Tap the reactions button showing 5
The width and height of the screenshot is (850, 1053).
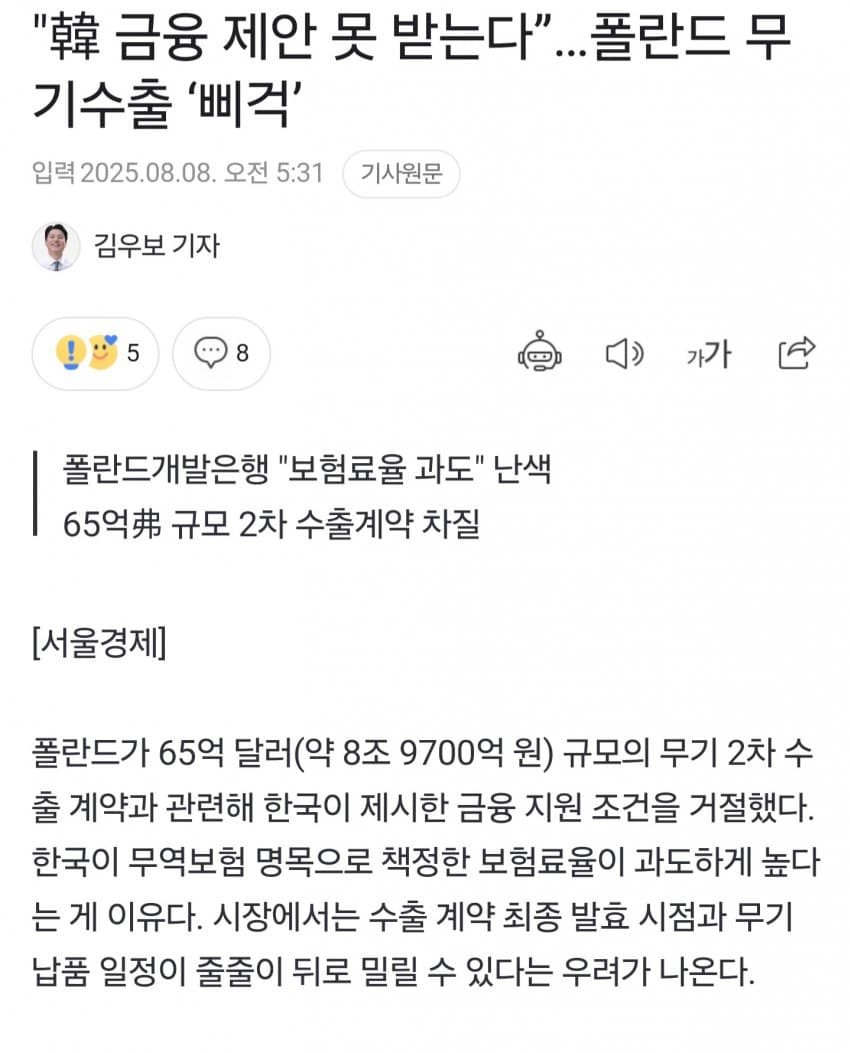coord(96,353)
